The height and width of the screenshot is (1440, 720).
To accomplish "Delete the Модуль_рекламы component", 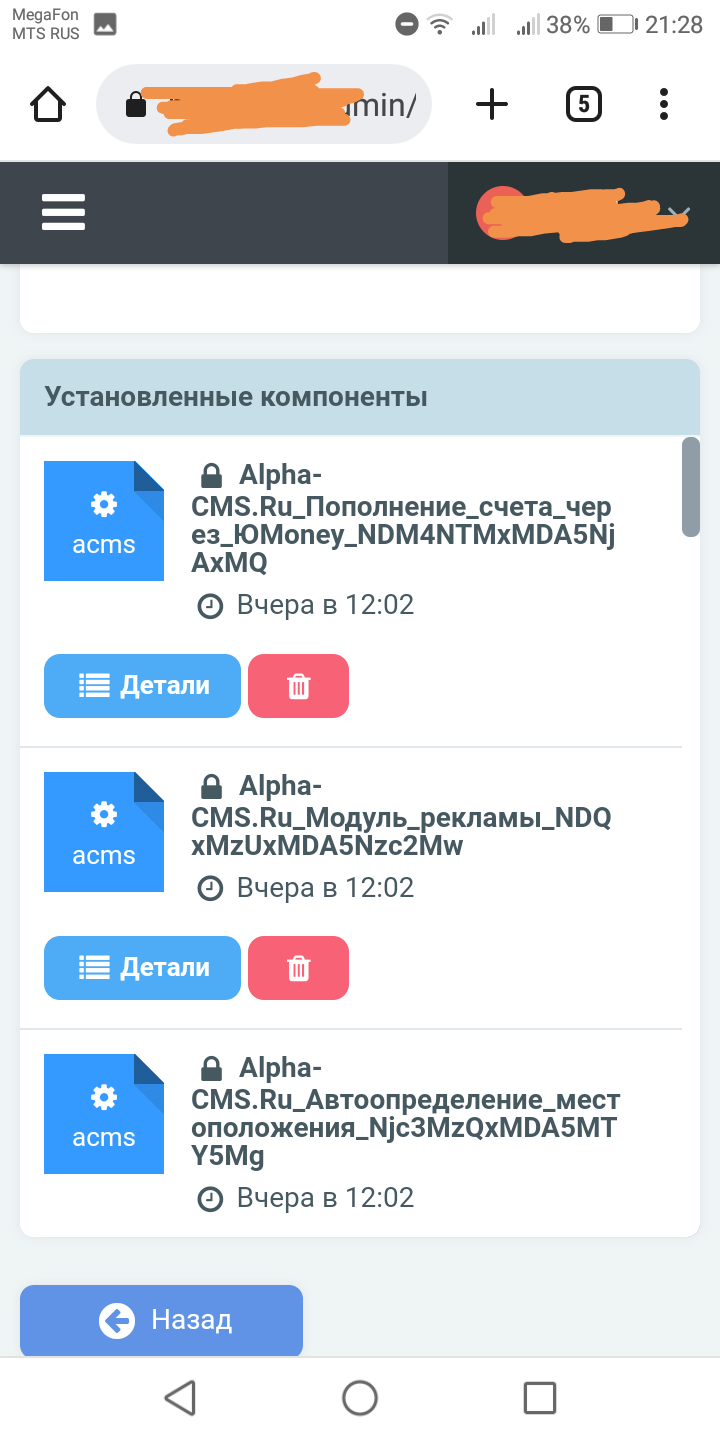I will (x=298, y=968).
